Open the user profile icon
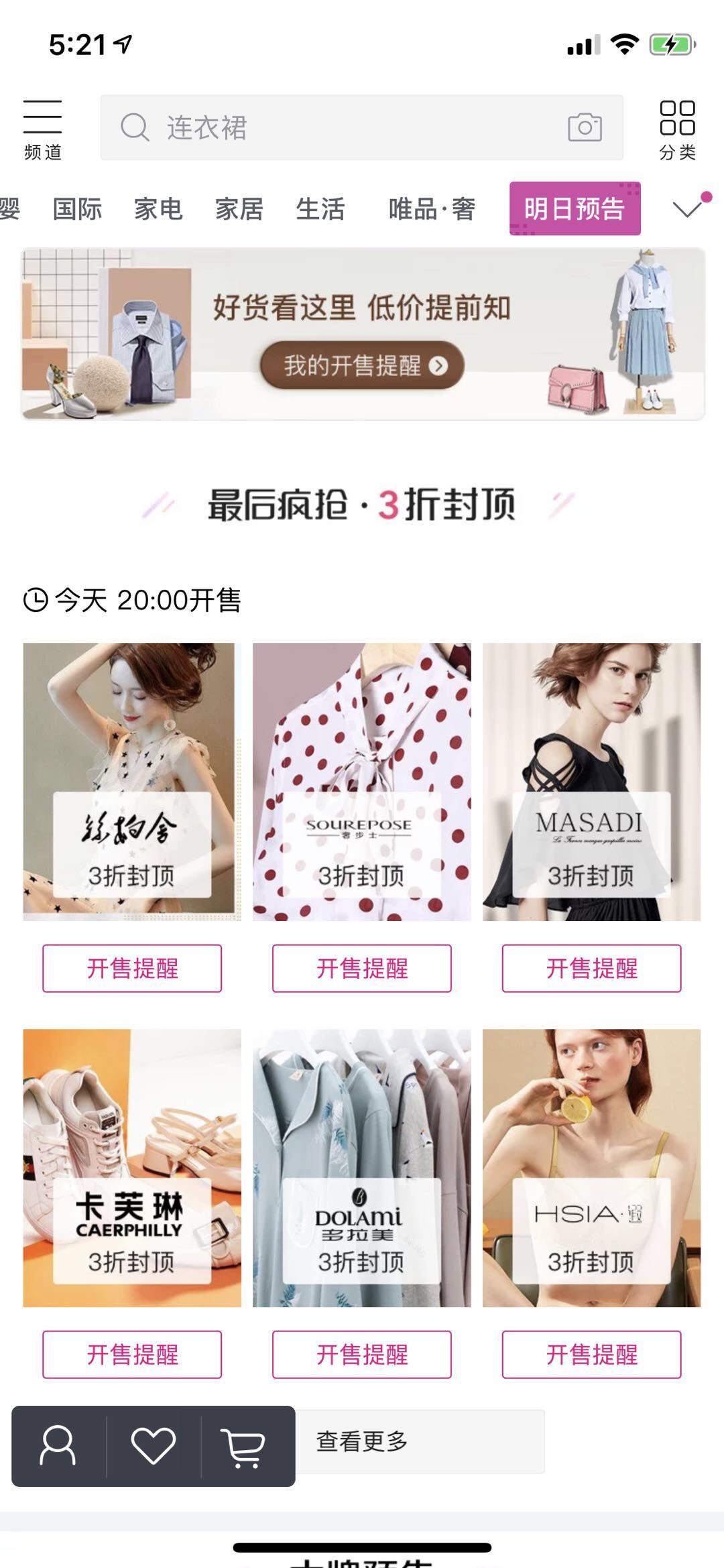 pyautogui.click(x=58, y=1446)
